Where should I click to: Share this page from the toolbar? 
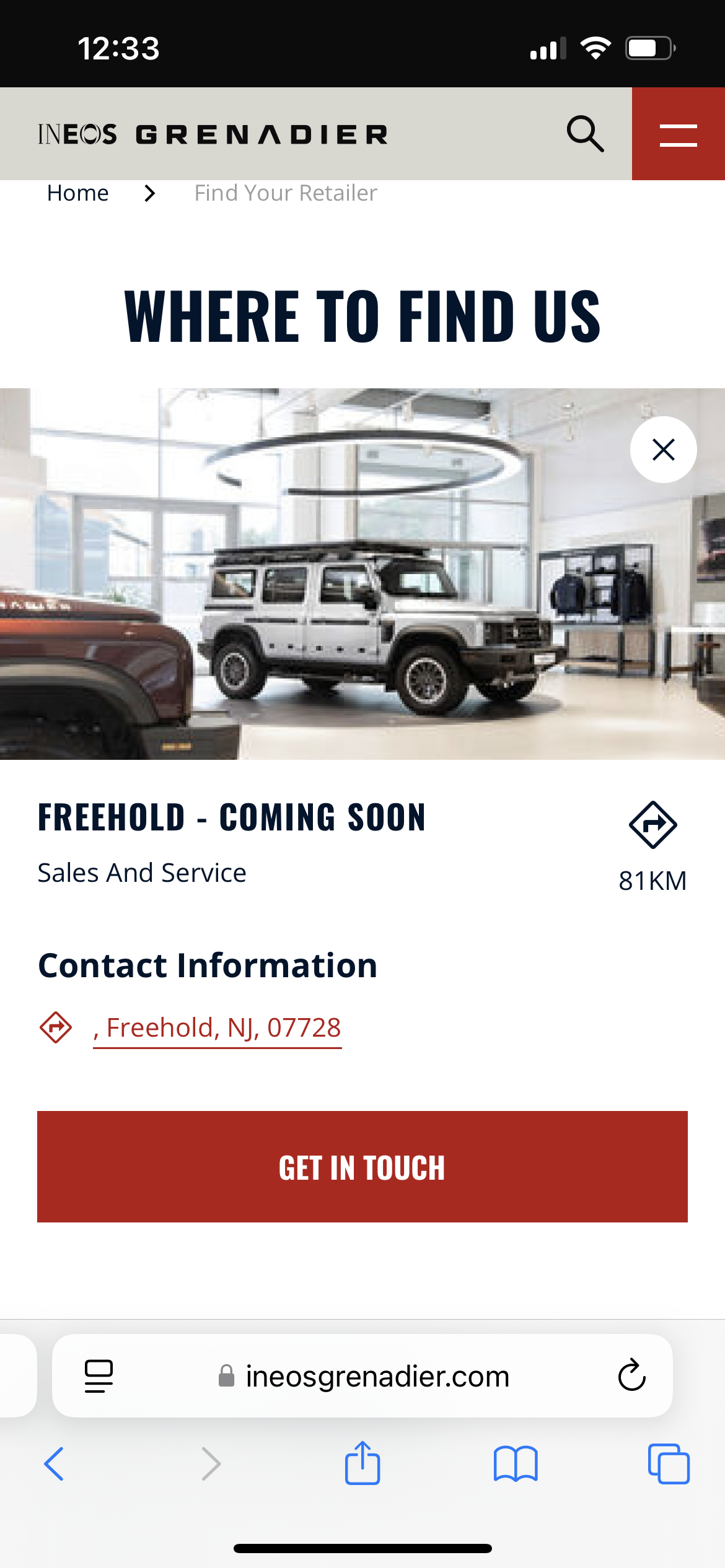362,1464
